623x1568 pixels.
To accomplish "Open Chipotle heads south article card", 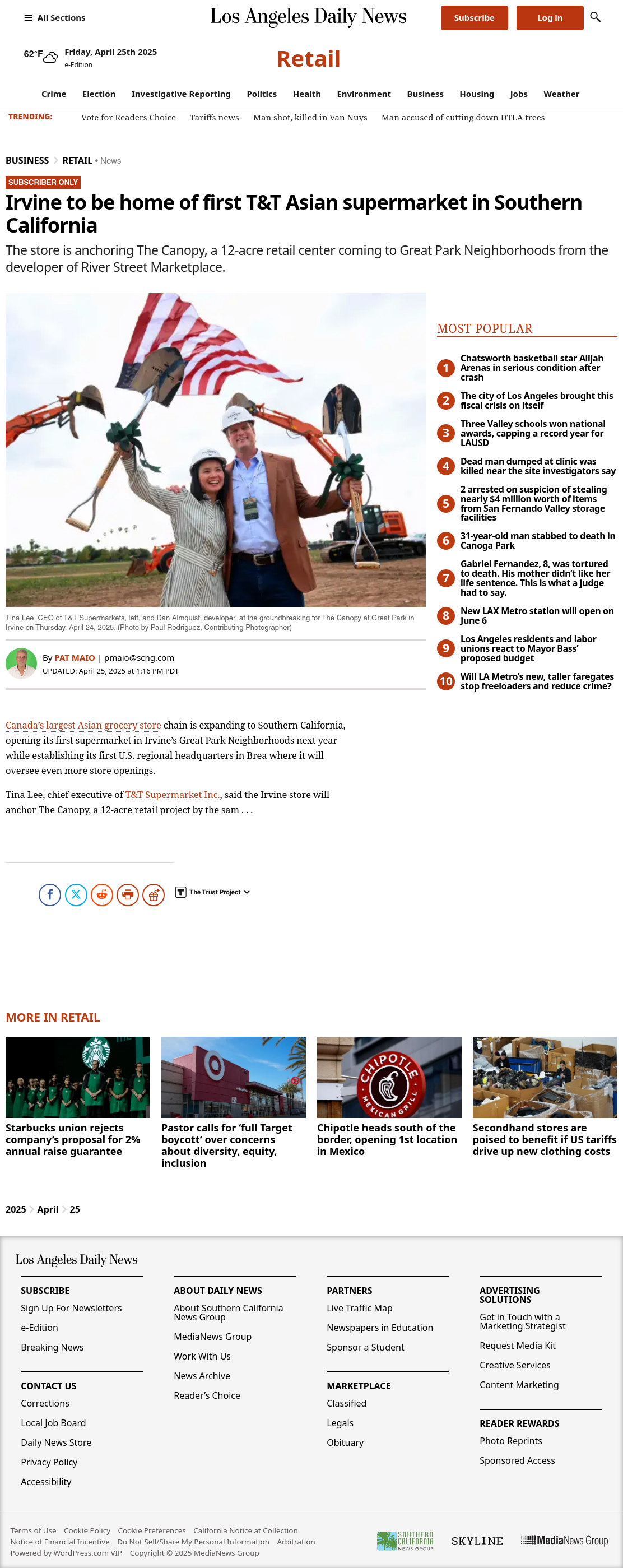I will 389,1096.
